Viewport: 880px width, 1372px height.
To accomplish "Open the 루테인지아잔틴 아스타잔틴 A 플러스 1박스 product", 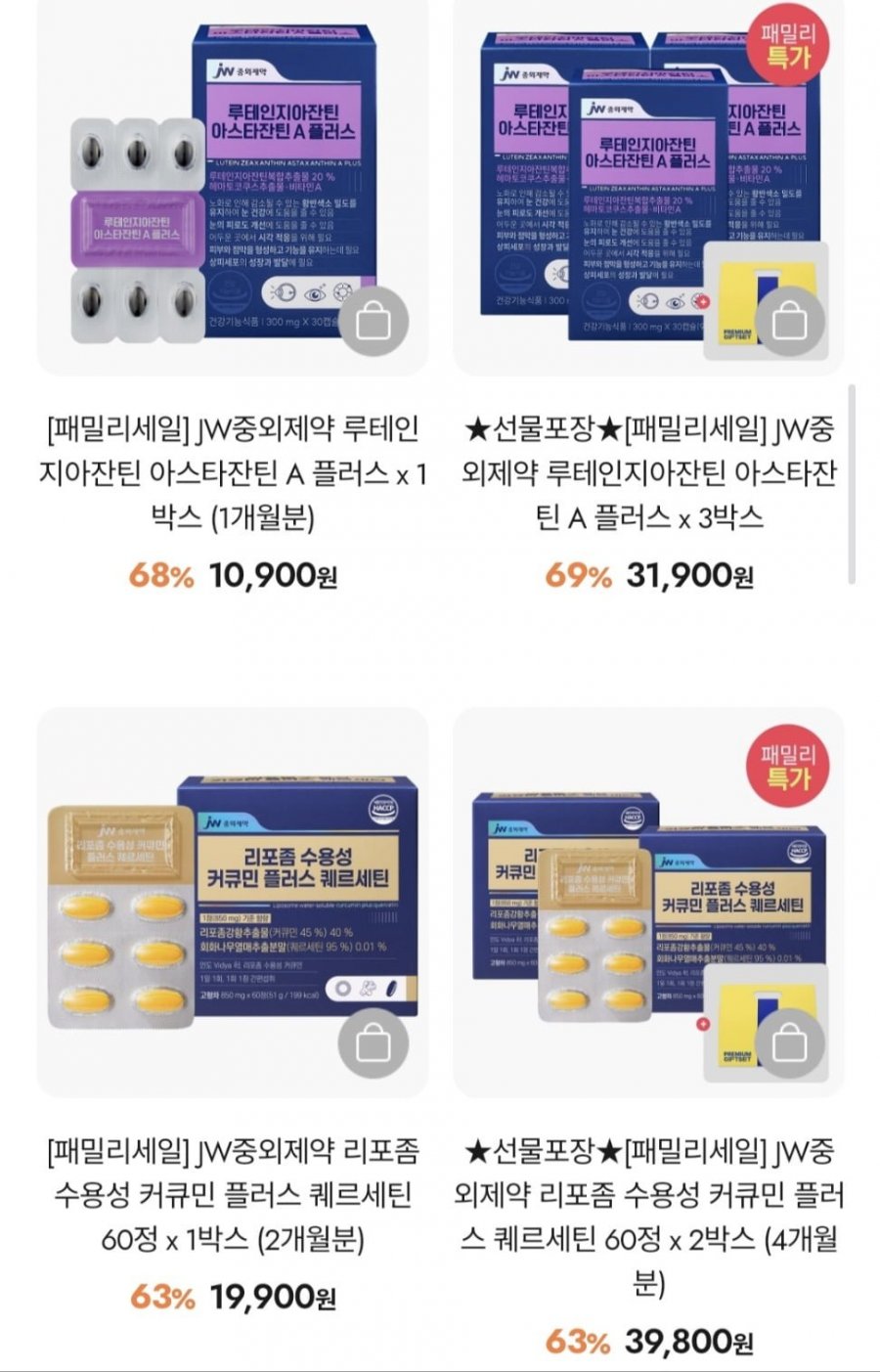I will pyautogui.click(x=233, y=472).
